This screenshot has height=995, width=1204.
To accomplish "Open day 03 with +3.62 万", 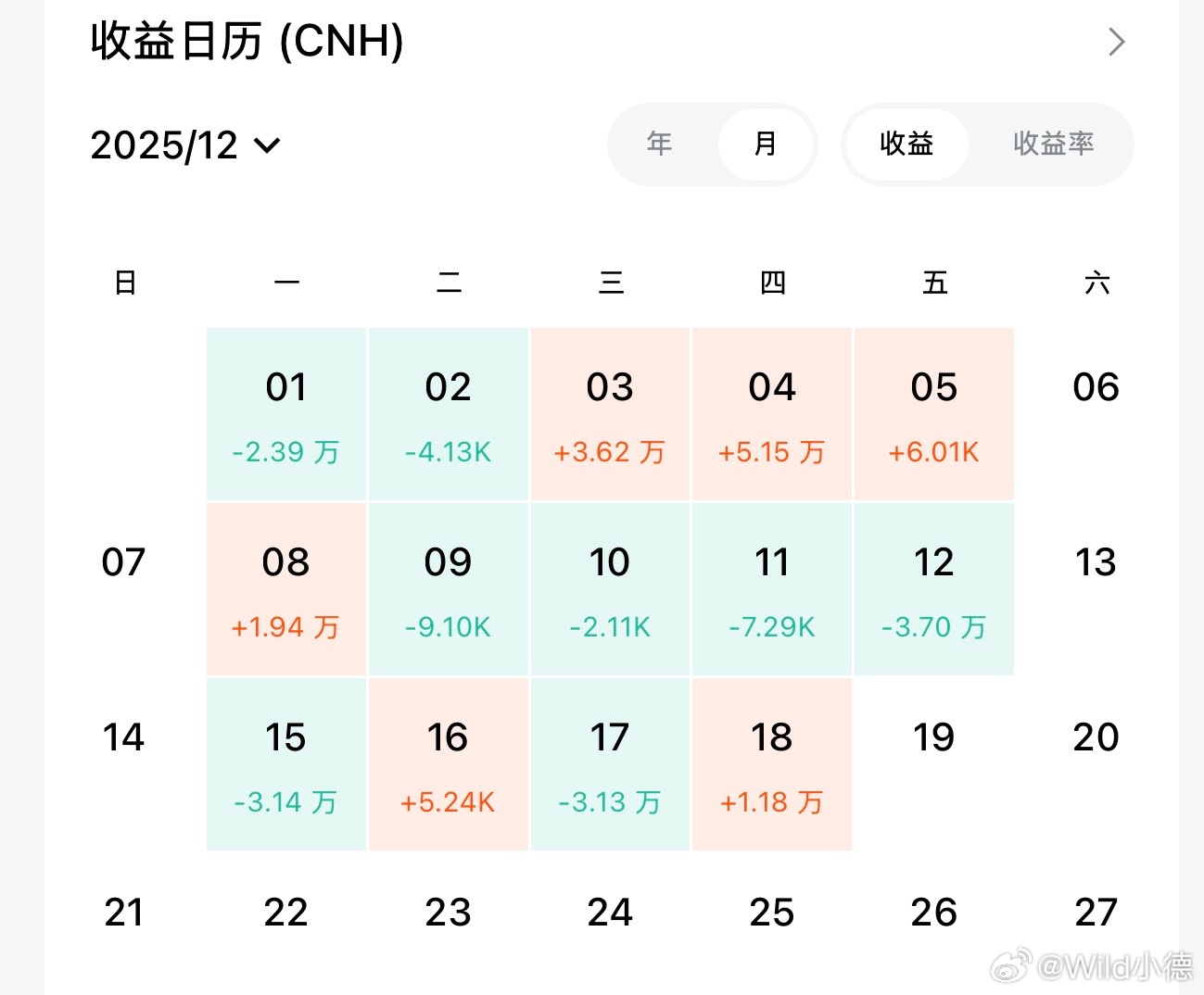I will click(610, 414).
